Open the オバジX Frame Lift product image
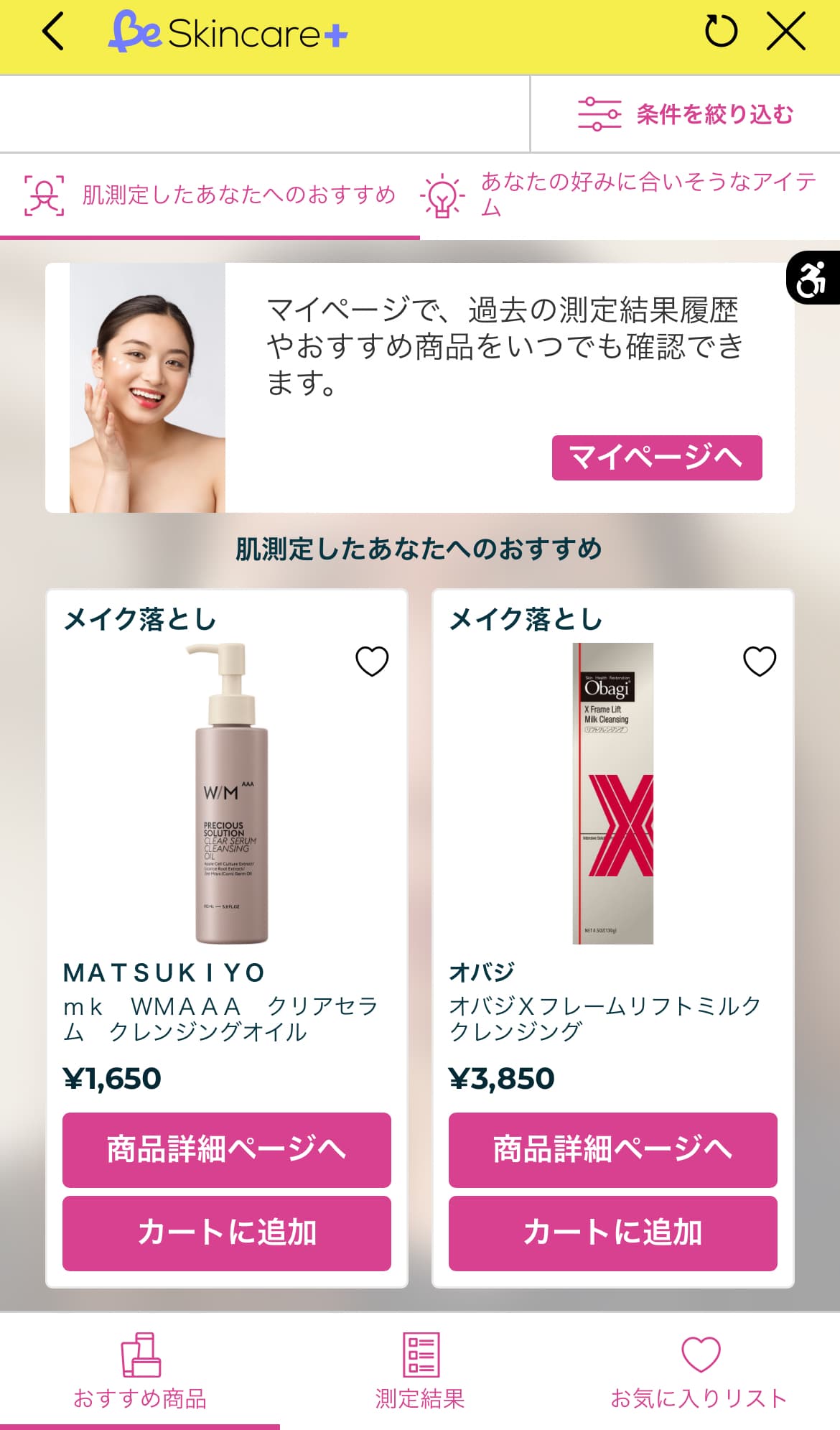The height and width of the screenshot is (1430, 840). [x=613, y=793]
